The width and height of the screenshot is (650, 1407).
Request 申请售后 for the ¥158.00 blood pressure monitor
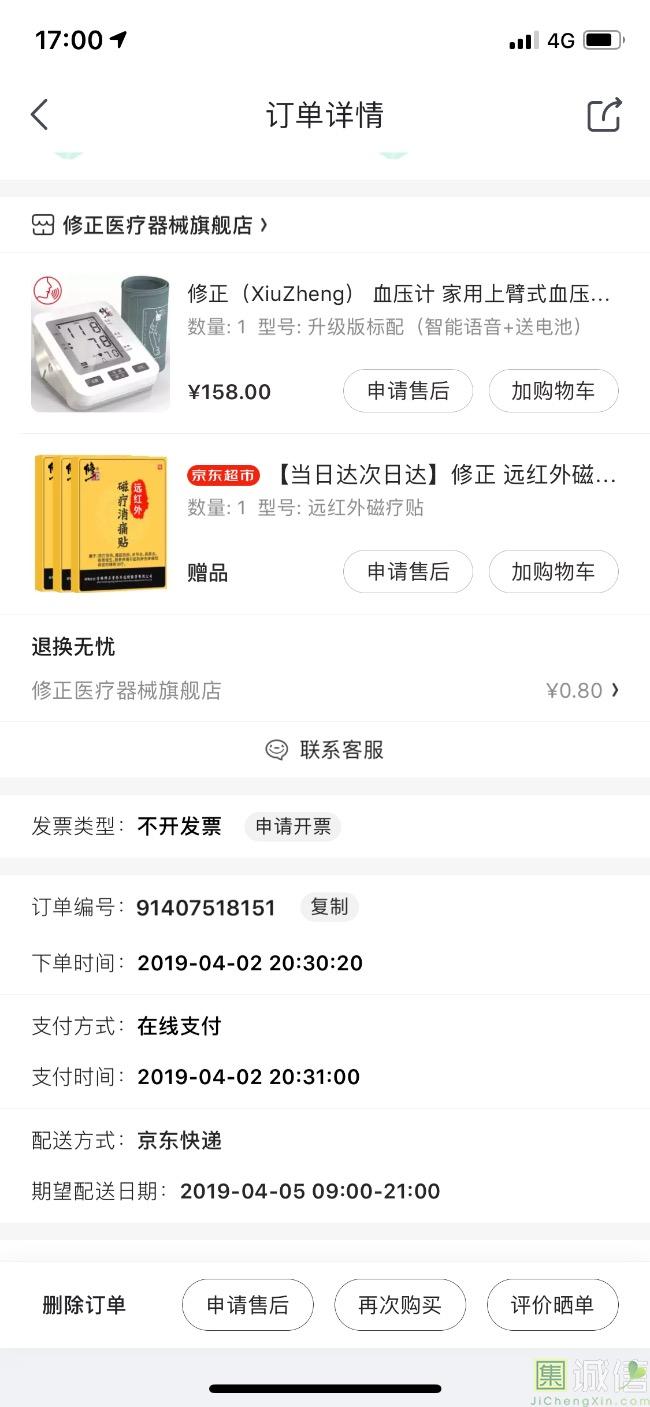point(408,391)
